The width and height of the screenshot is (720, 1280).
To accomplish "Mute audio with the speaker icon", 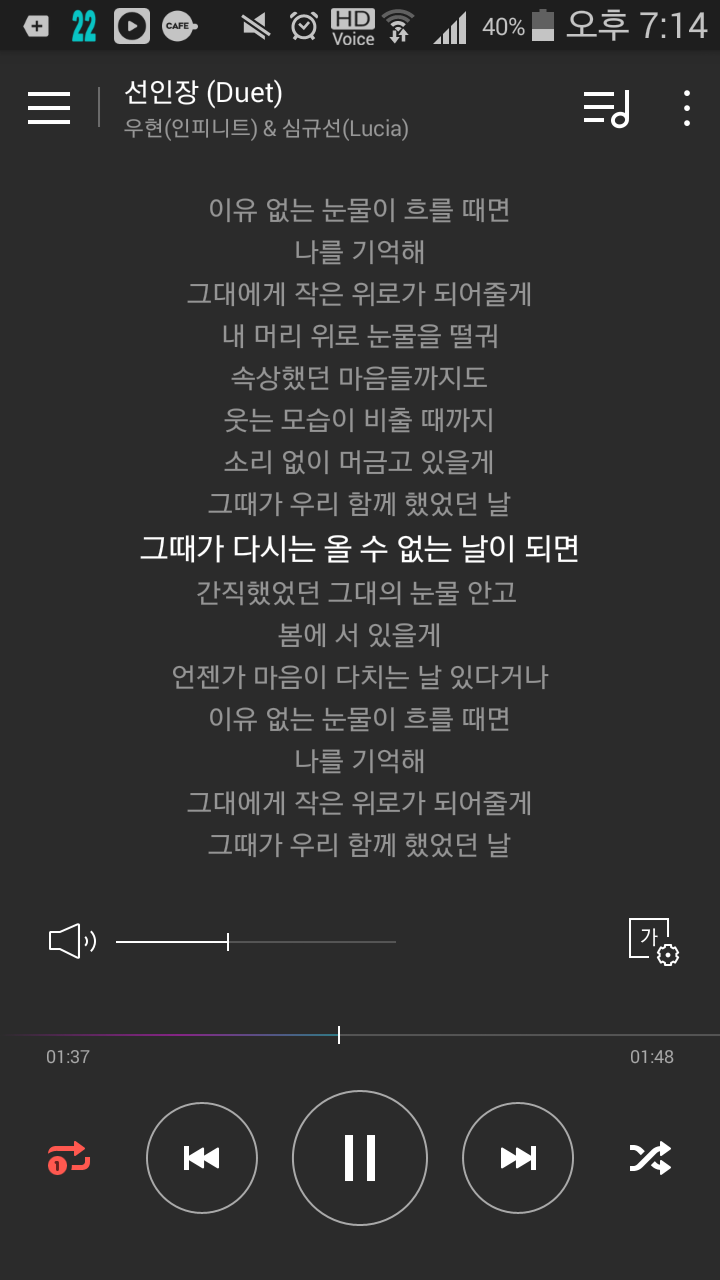I will pyautogui.click(x=71, y=941).
